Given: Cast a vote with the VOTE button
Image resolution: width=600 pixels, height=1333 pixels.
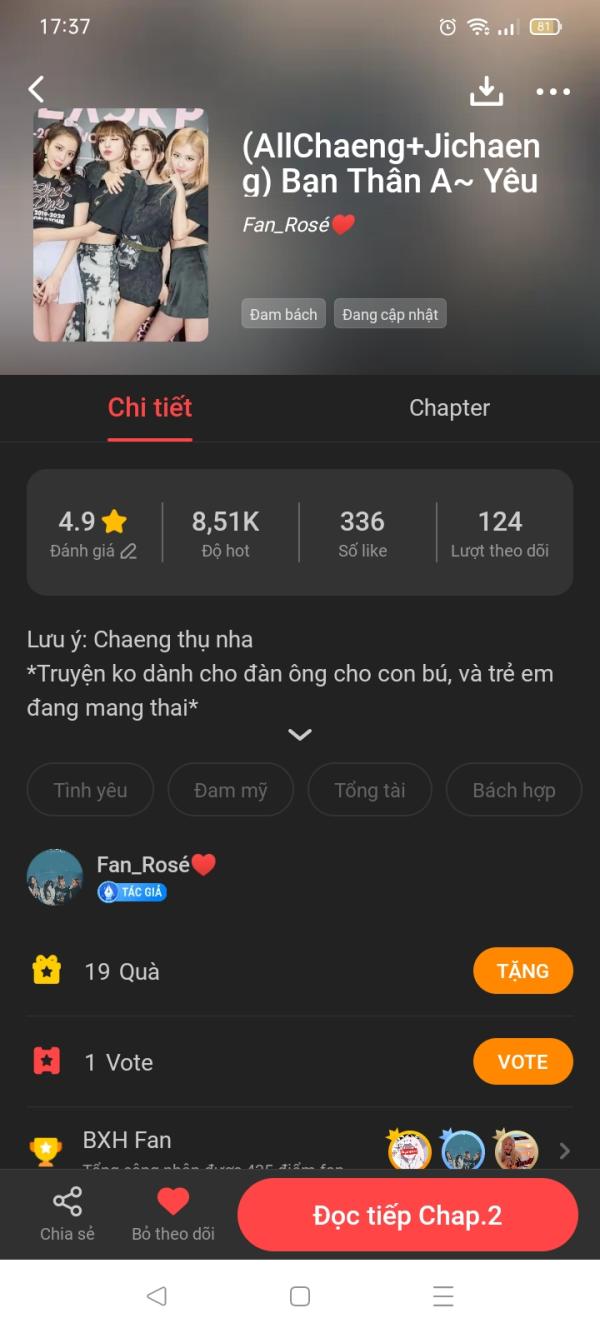Looking at the screenshot, I should point(522,1062).
